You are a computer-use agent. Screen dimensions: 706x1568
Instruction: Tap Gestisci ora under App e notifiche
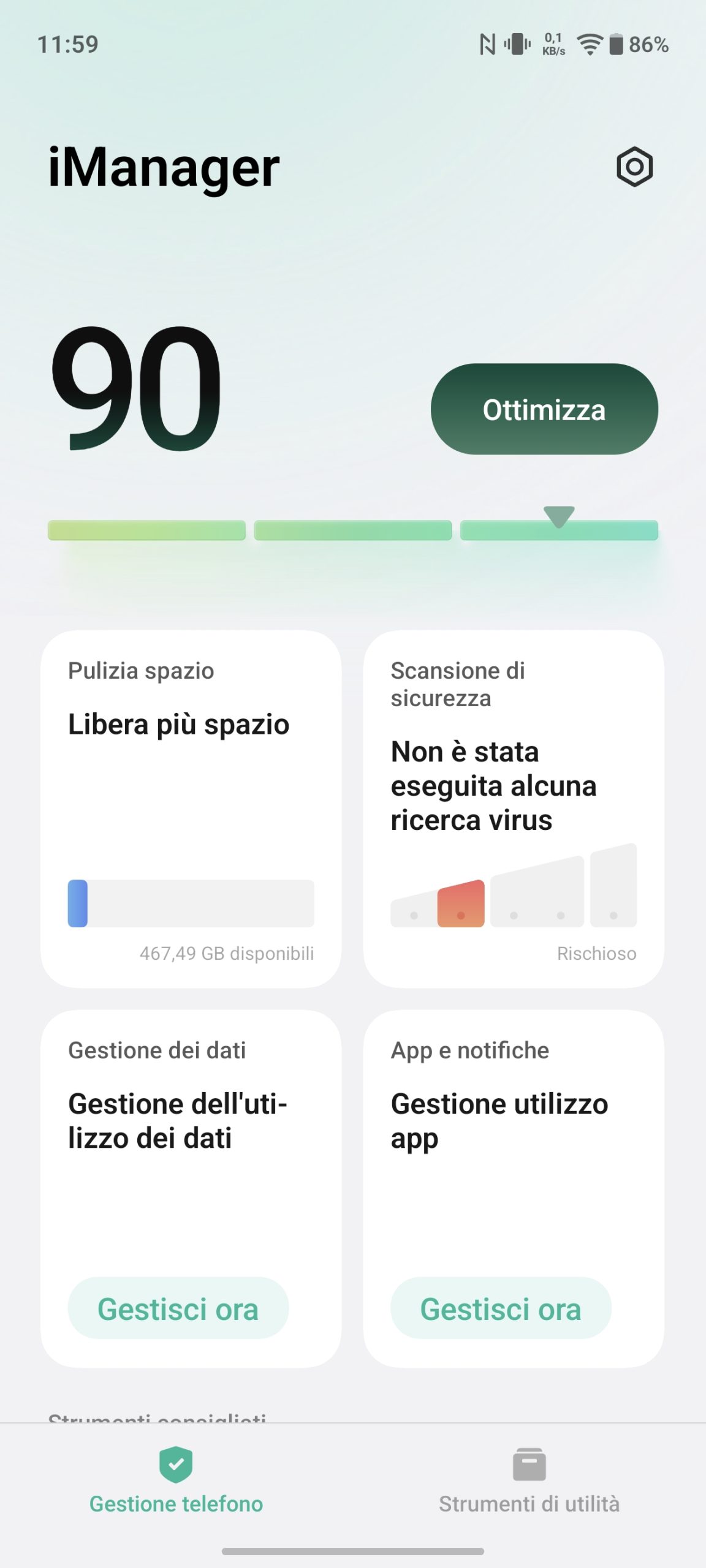pos(501,1308)
